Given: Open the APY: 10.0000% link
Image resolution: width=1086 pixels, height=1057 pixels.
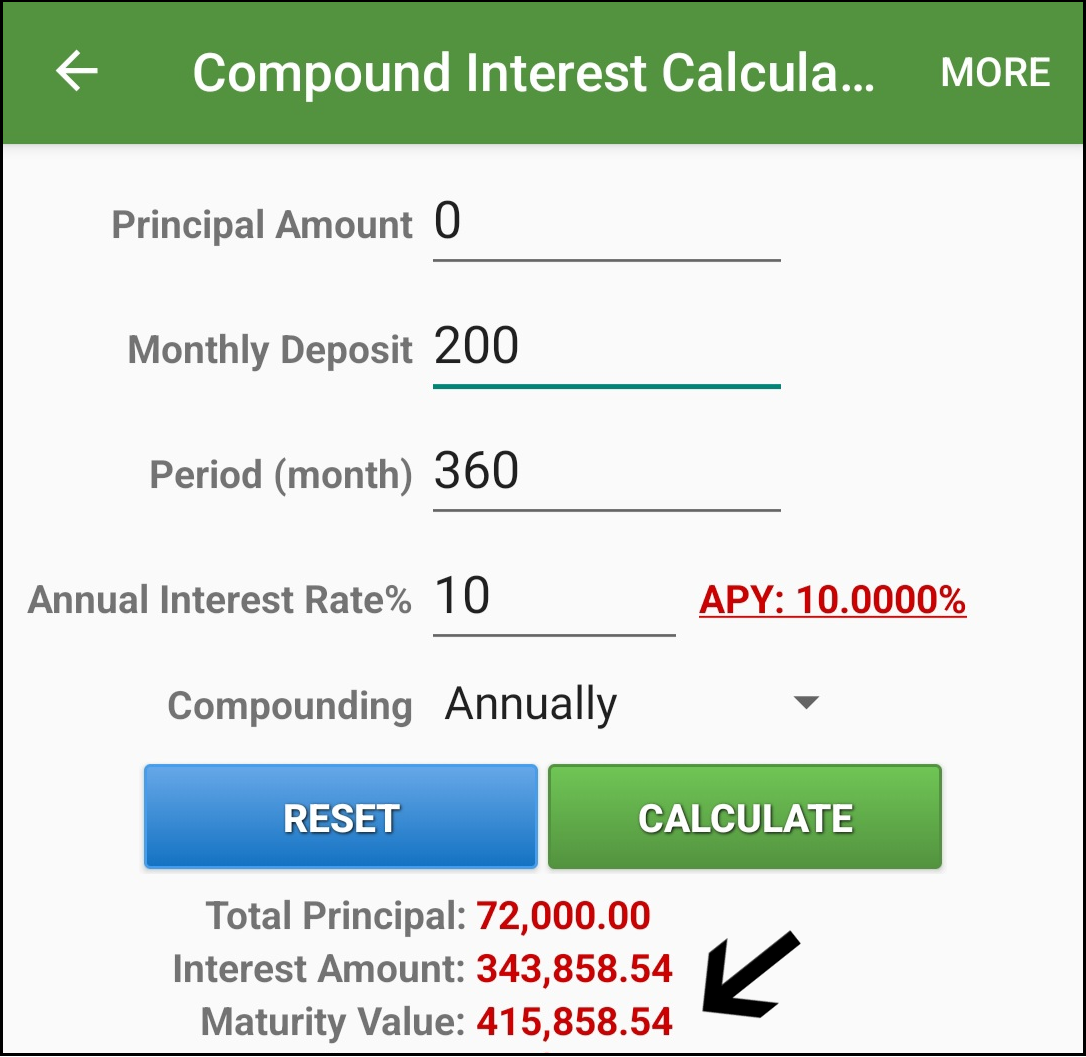Looking at the screenshot, I should [832, 600].
